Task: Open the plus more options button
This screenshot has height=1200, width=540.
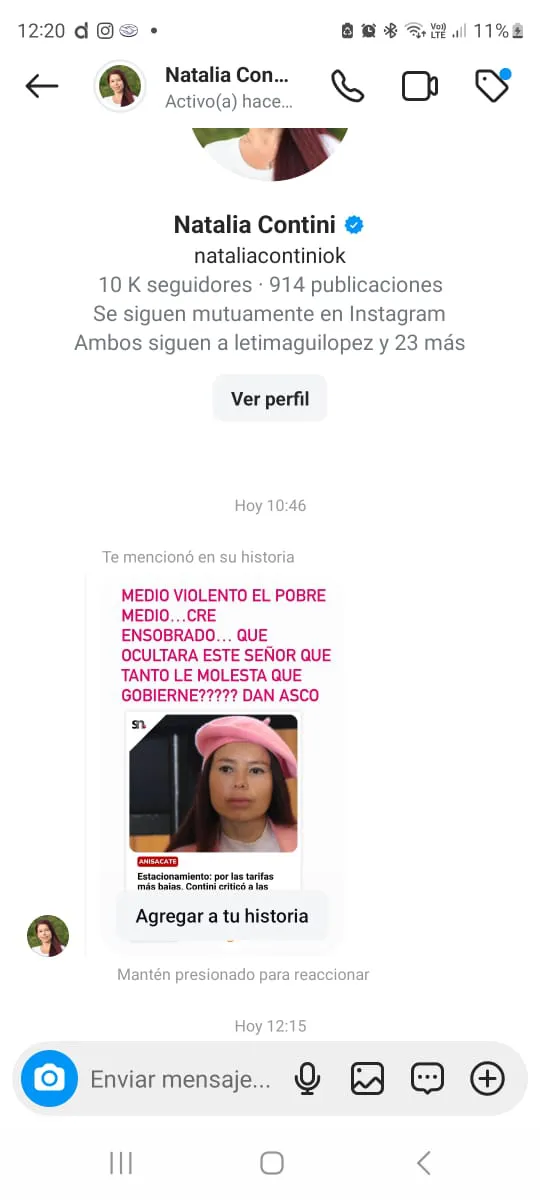Action: (x=487, y=1079)
